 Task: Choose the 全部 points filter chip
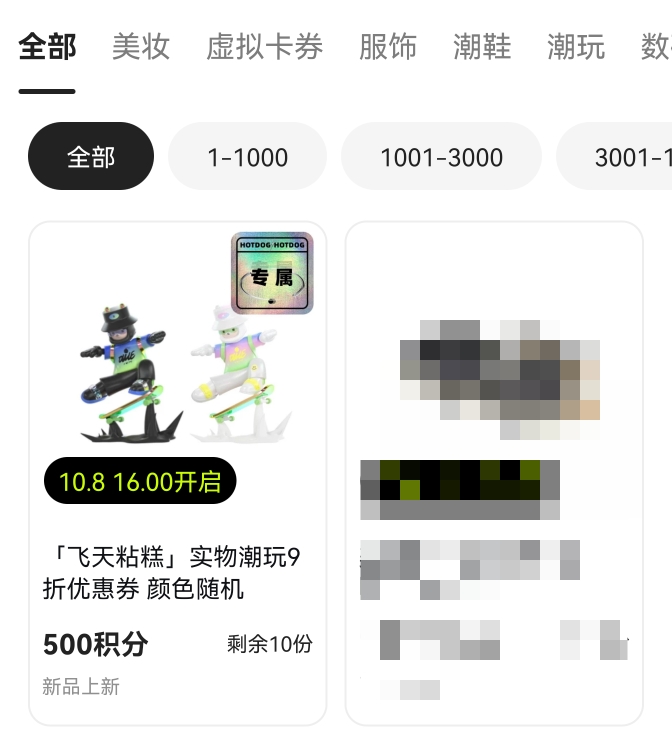[x=91, y=157]
